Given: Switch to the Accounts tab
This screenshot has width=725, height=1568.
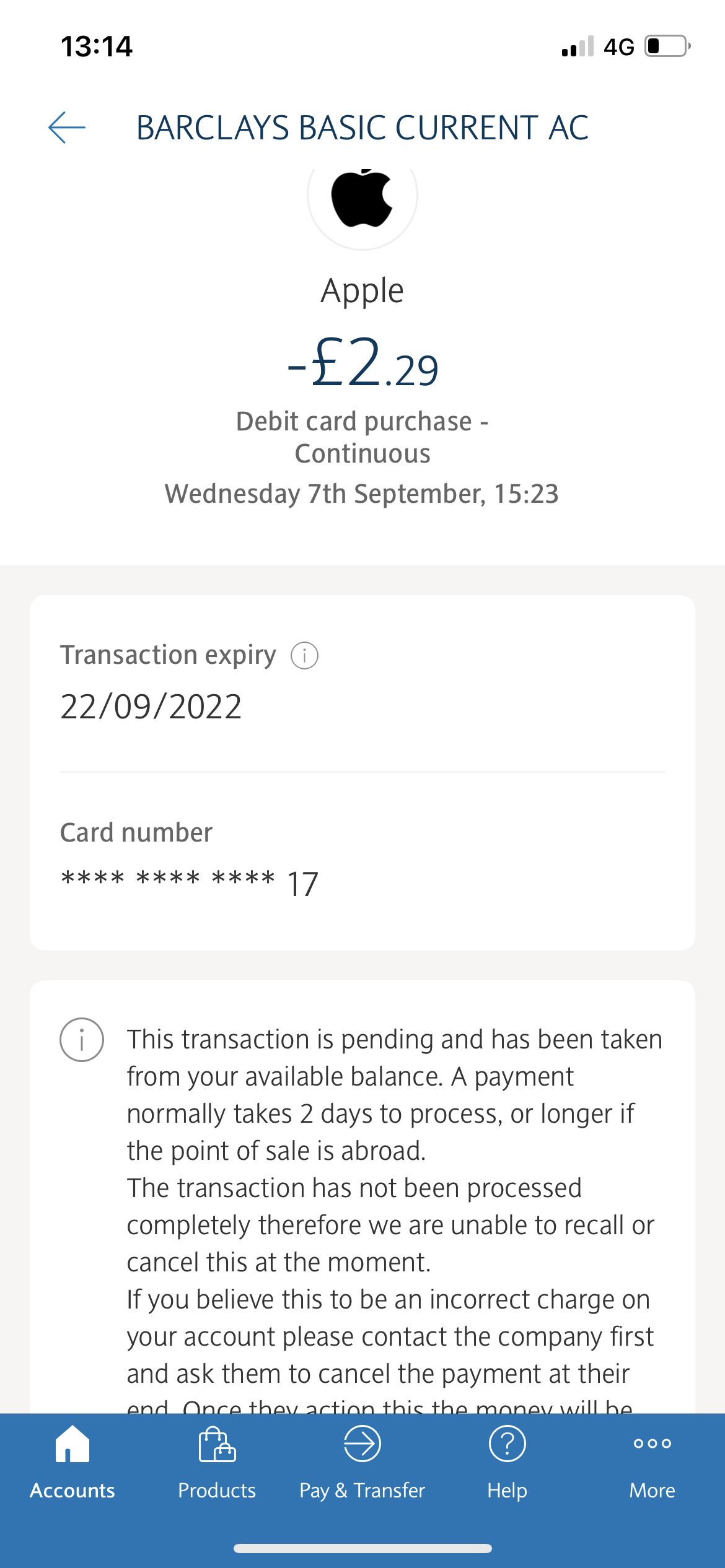Looking at the screenshot, I should coord(72,1463).
